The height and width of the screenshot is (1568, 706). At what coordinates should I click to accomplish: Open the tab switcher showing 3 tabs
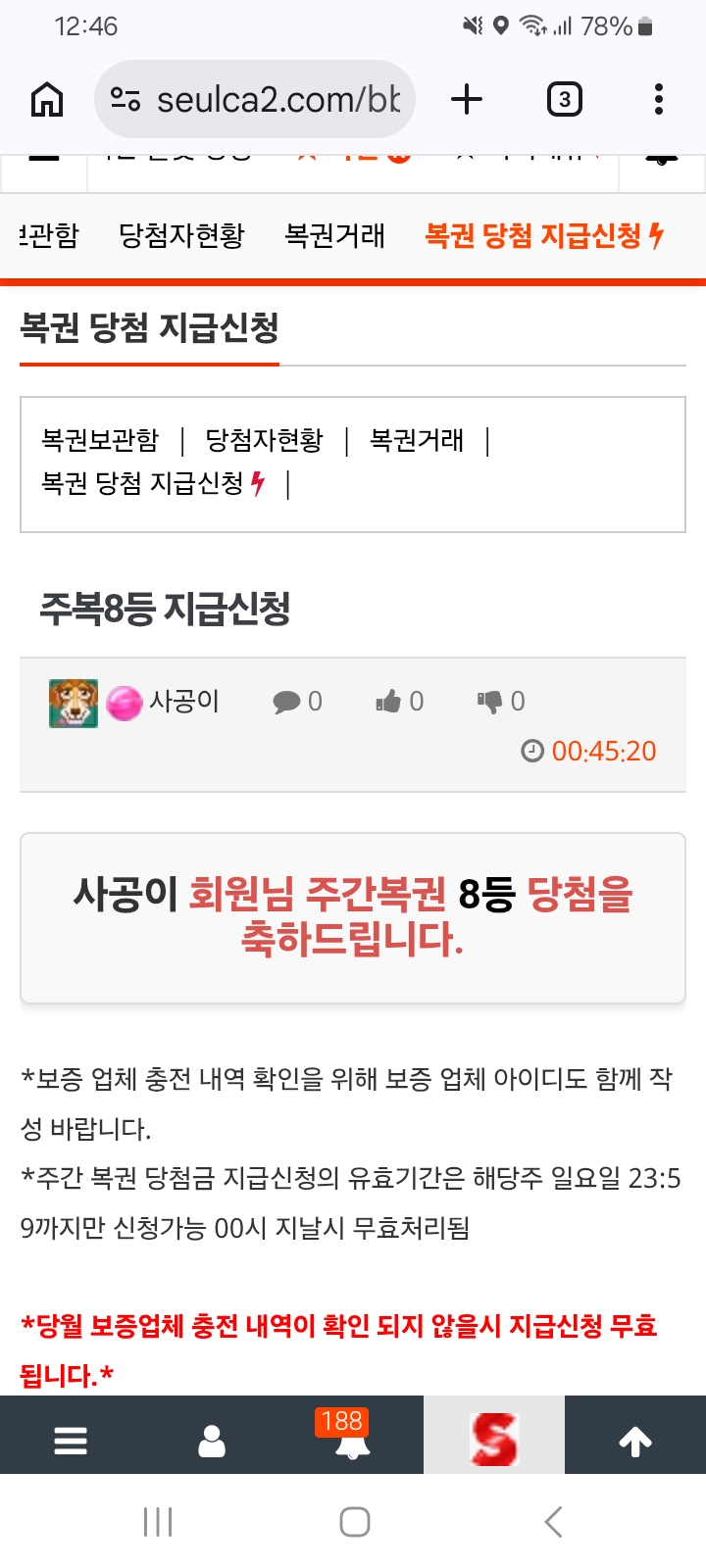[564, 99]
